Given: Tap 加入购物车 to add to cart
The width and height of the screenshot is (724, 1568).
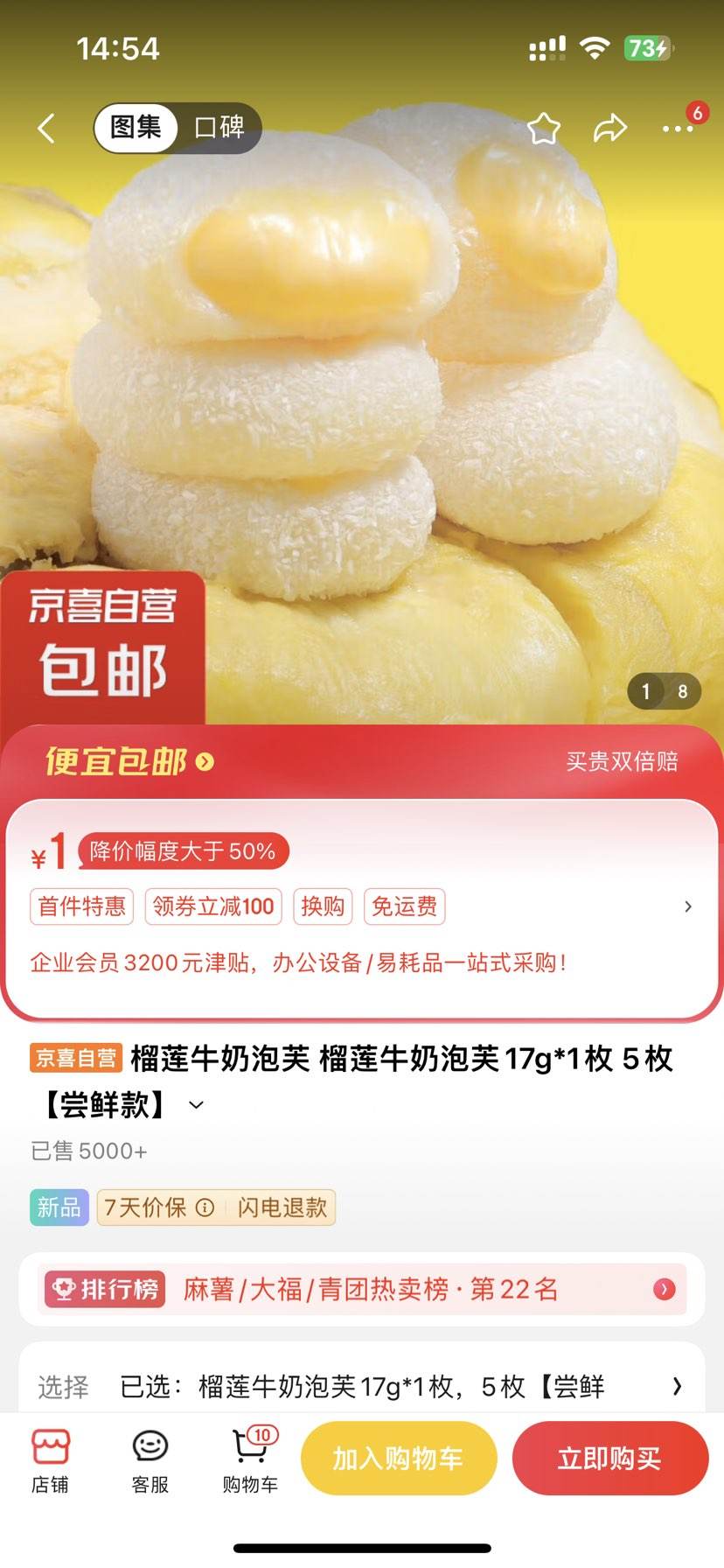Looking at the screenshot, I should pyautogui.click(x=399, y=1459).
